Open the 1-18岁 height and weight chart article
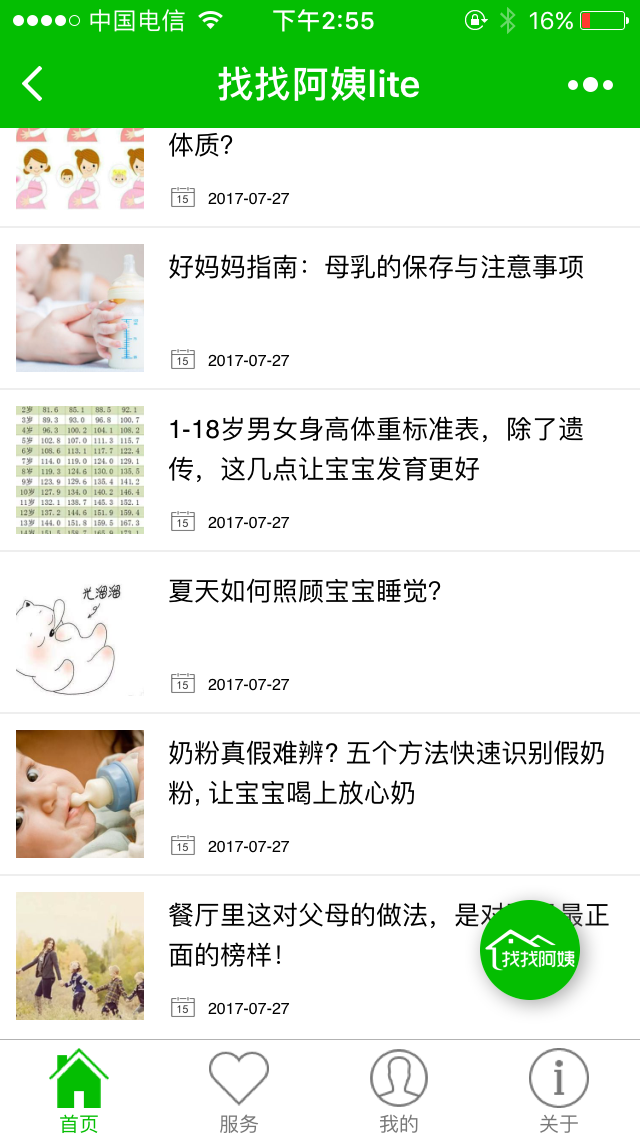The width and height of the screenshot is (640, 1136). click(320, 470)
